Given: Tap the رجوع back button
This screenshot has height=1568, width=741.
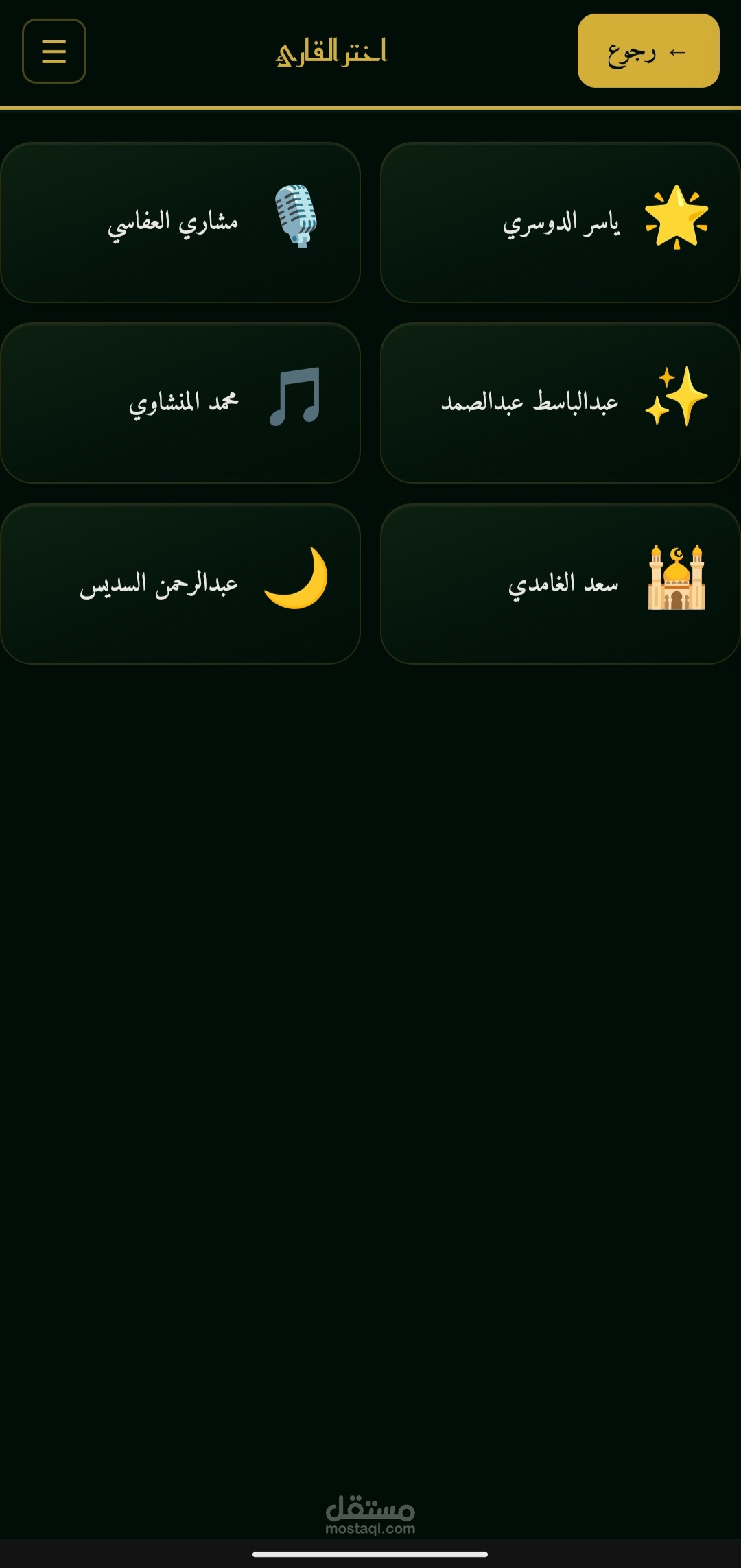Looking at the screenshot, I should click(648, 51).
